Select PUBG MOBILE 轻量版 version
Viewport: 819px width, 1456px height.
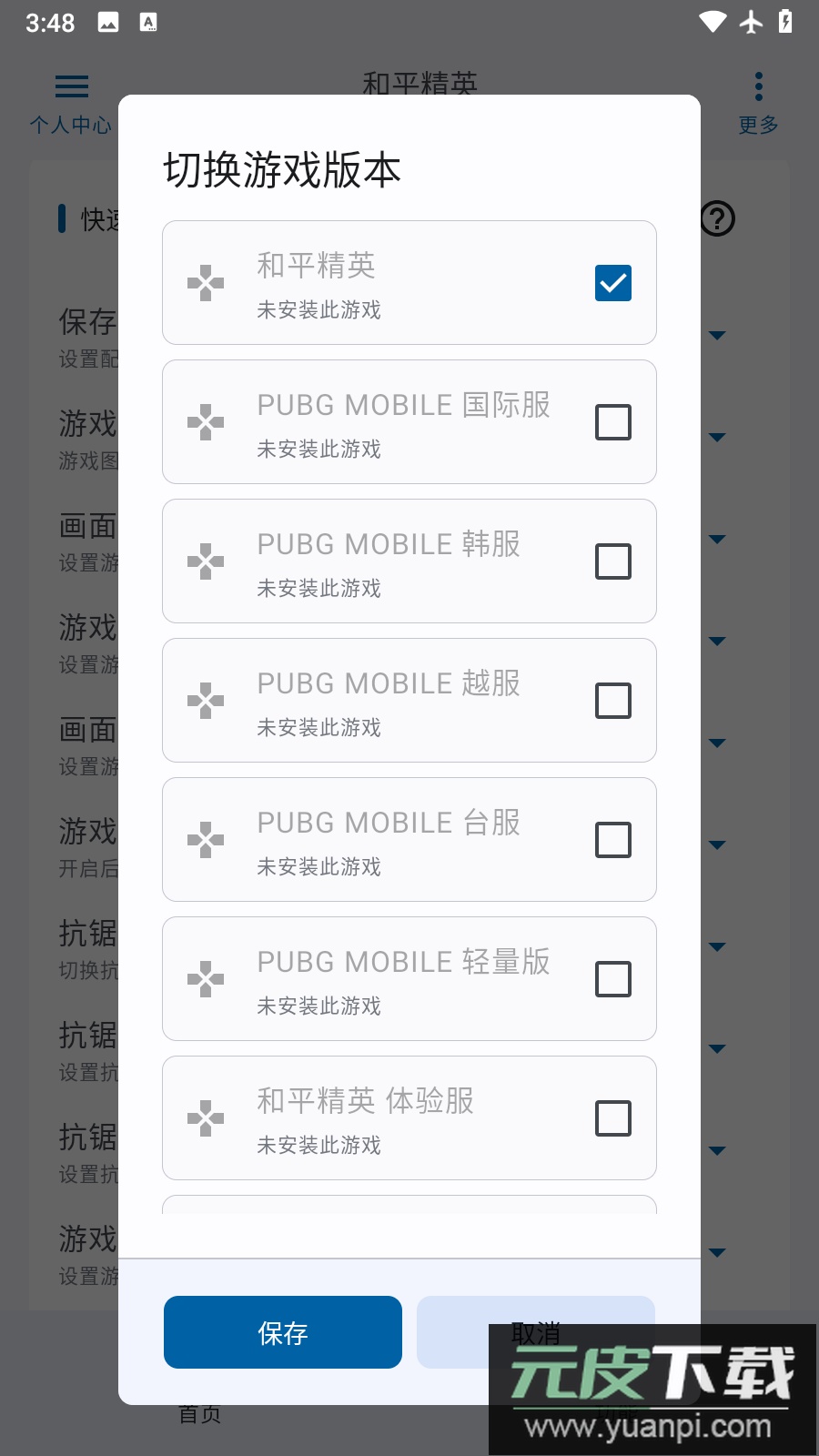click(x=612, y=979)
